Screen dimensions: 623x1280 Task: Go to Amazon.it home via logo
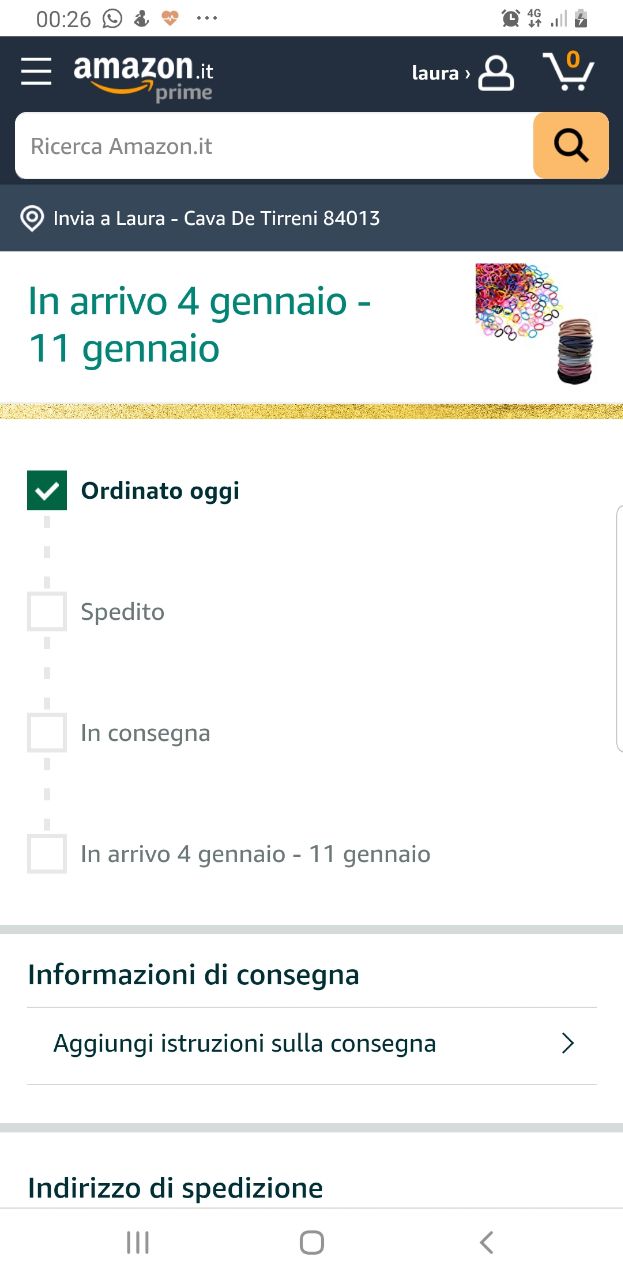point(143,76)
